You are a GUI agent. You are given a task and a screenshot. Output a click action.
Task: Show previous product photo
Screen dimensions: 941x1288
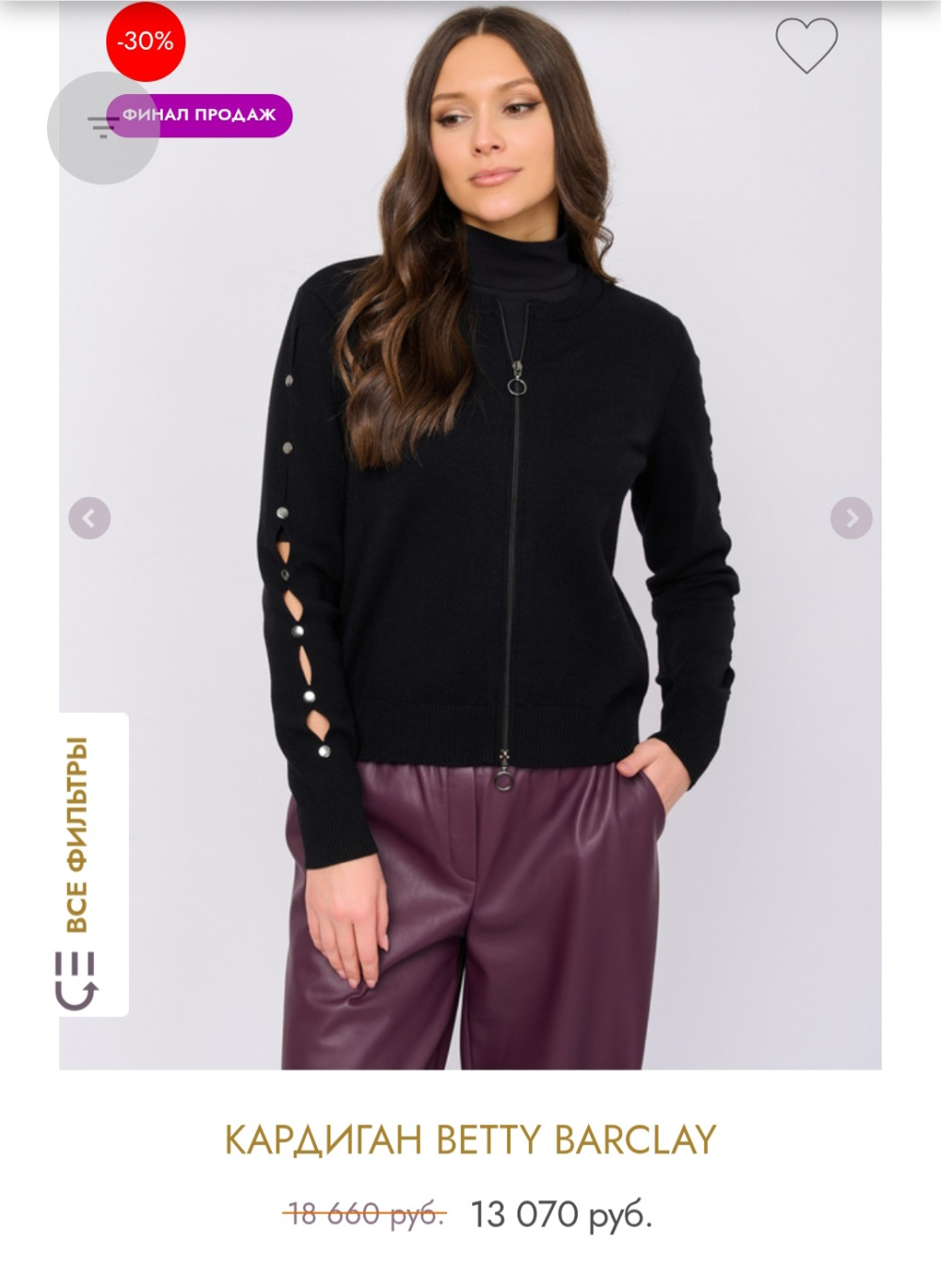pyautogui.click(x=89, y=517)
